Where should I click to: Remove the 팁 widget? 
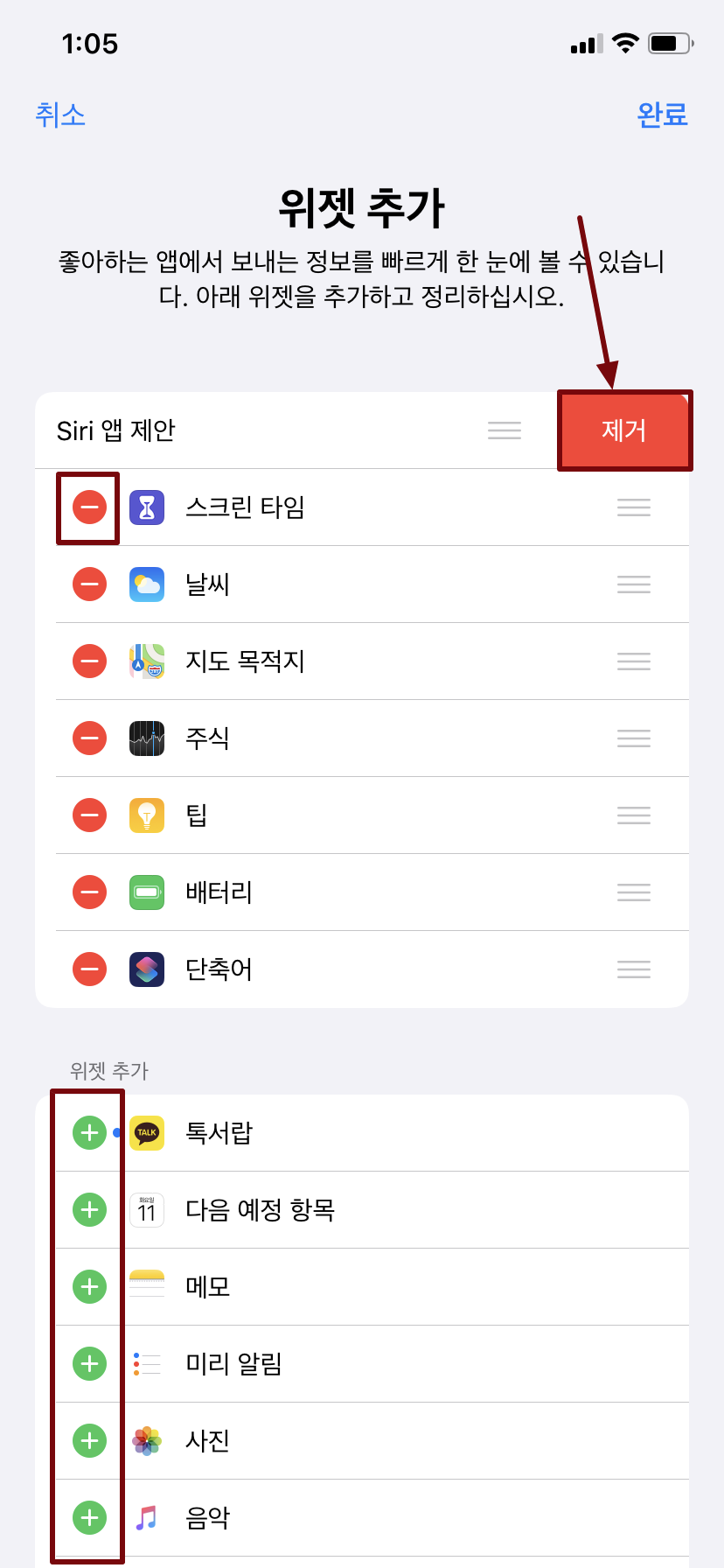click(x=89, y=815)
